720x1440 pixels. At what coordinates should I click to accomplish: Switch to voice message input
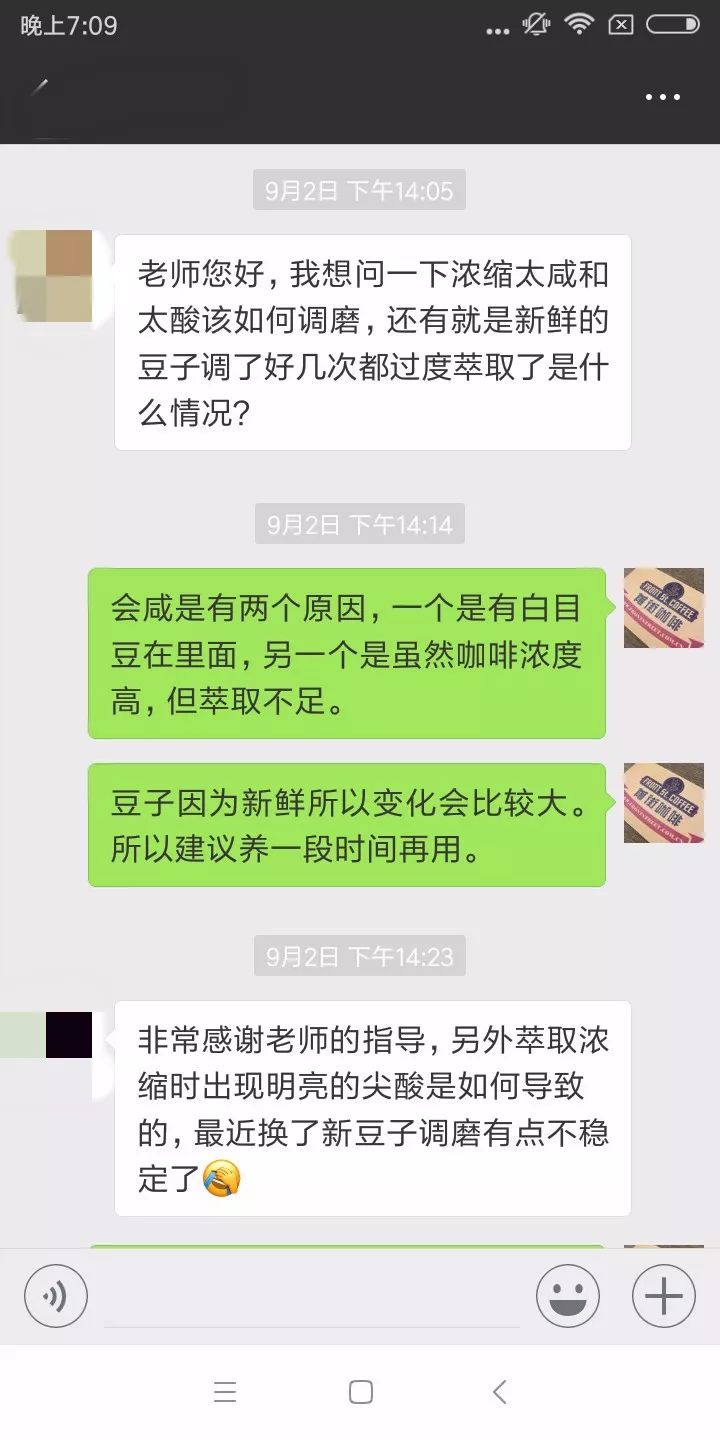[x=56, y=1297]
